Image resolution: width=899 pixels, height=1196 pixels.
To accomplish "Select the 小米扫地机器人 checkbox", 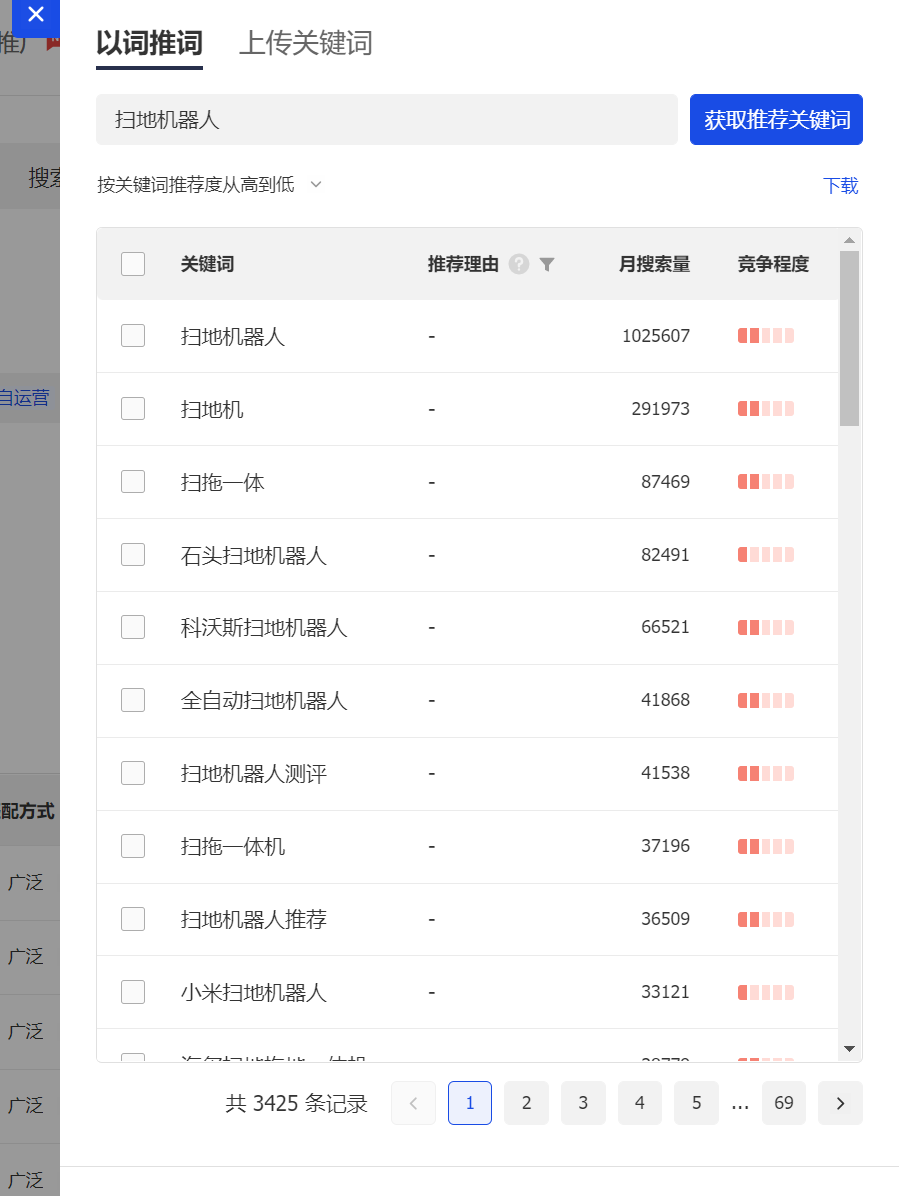I will pyautogui.click(x=133, y=993).
